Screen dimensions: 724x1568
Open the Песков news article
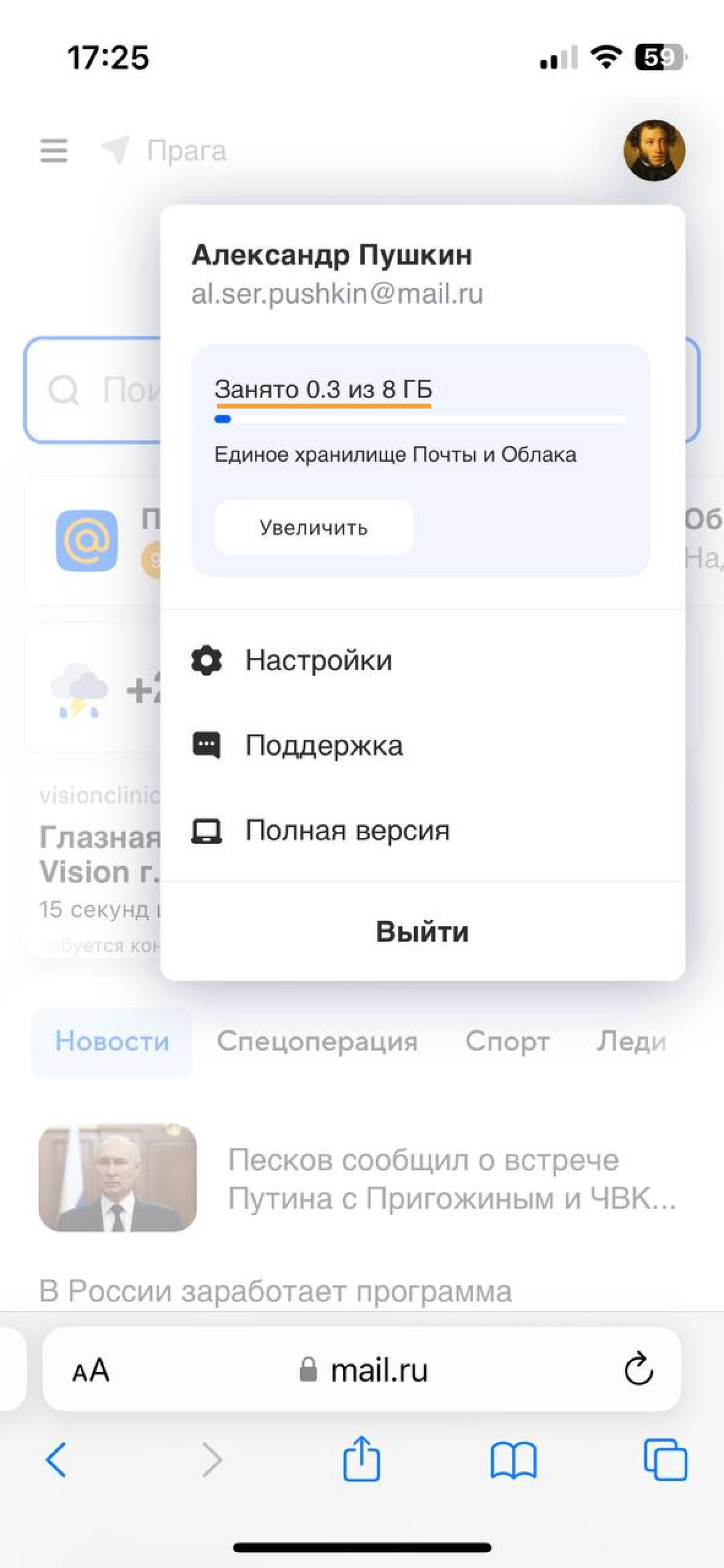(451, 1178)
